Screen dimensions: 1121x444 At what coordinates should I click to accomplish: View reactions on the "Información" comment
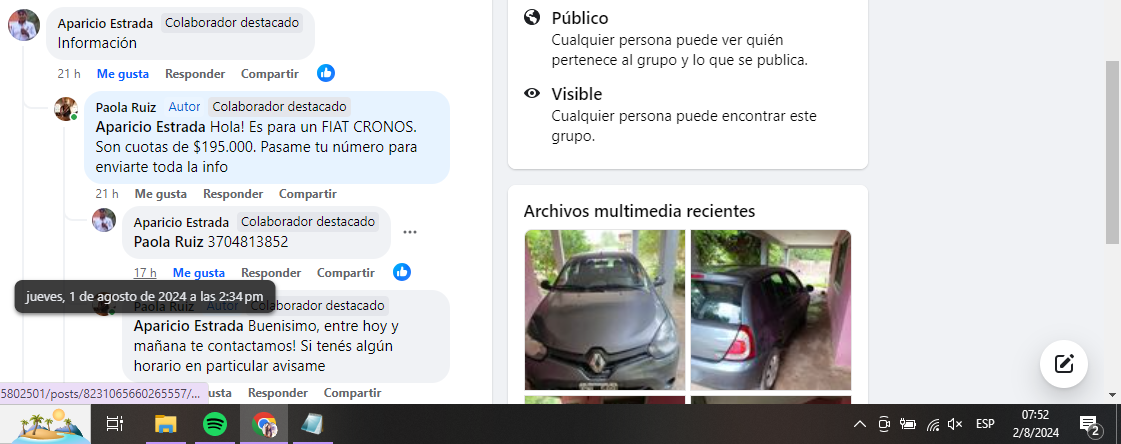point(325,73)
